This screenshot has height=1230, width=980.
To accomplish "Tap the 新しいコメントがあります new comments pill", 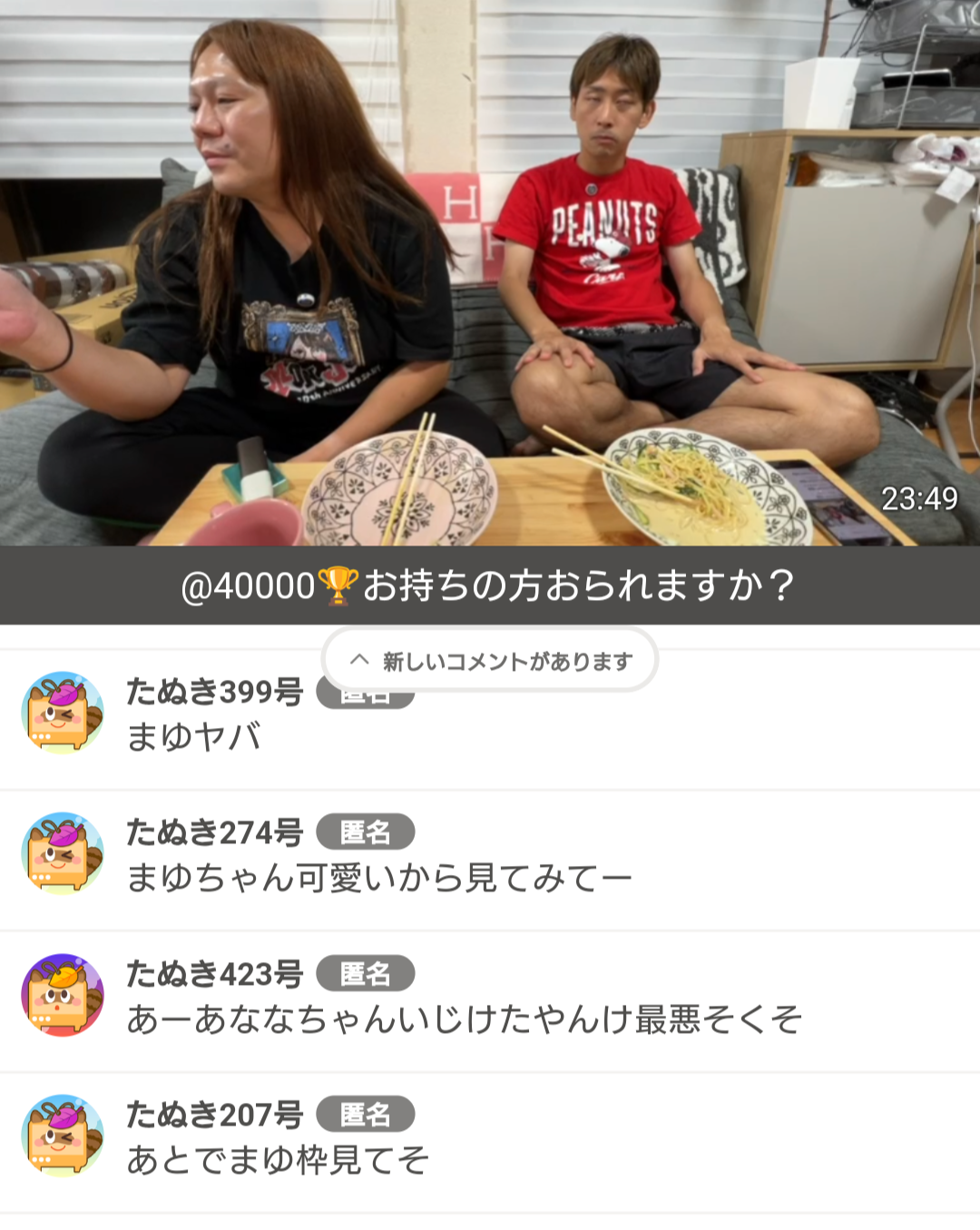I will pos(490,661).
